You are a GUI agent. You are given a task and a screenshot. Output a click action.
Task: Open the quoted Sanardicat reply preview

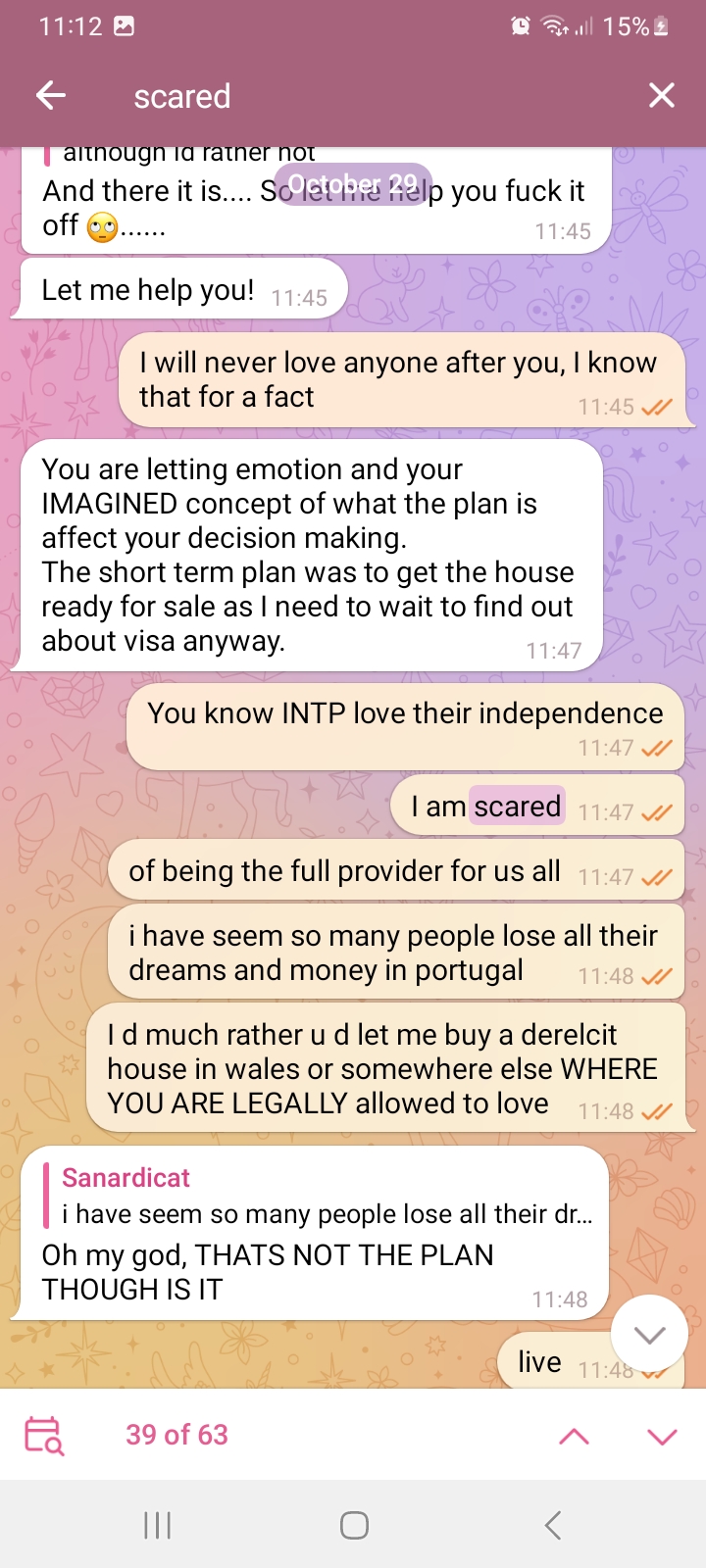click(x=324, y=1197)
